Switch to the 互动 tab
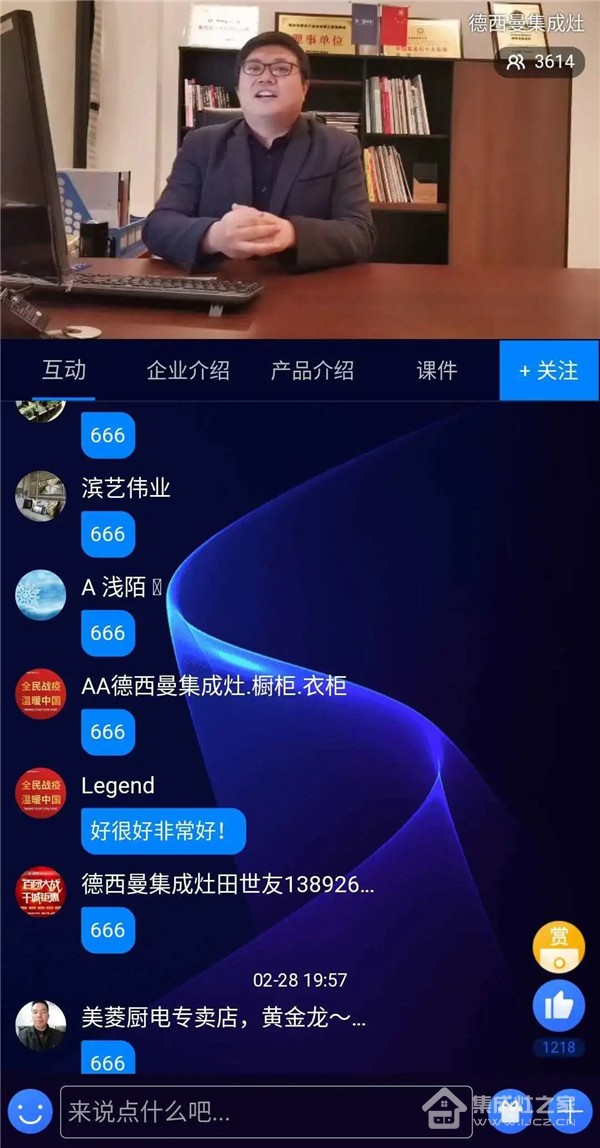 [x=64, y=370]
